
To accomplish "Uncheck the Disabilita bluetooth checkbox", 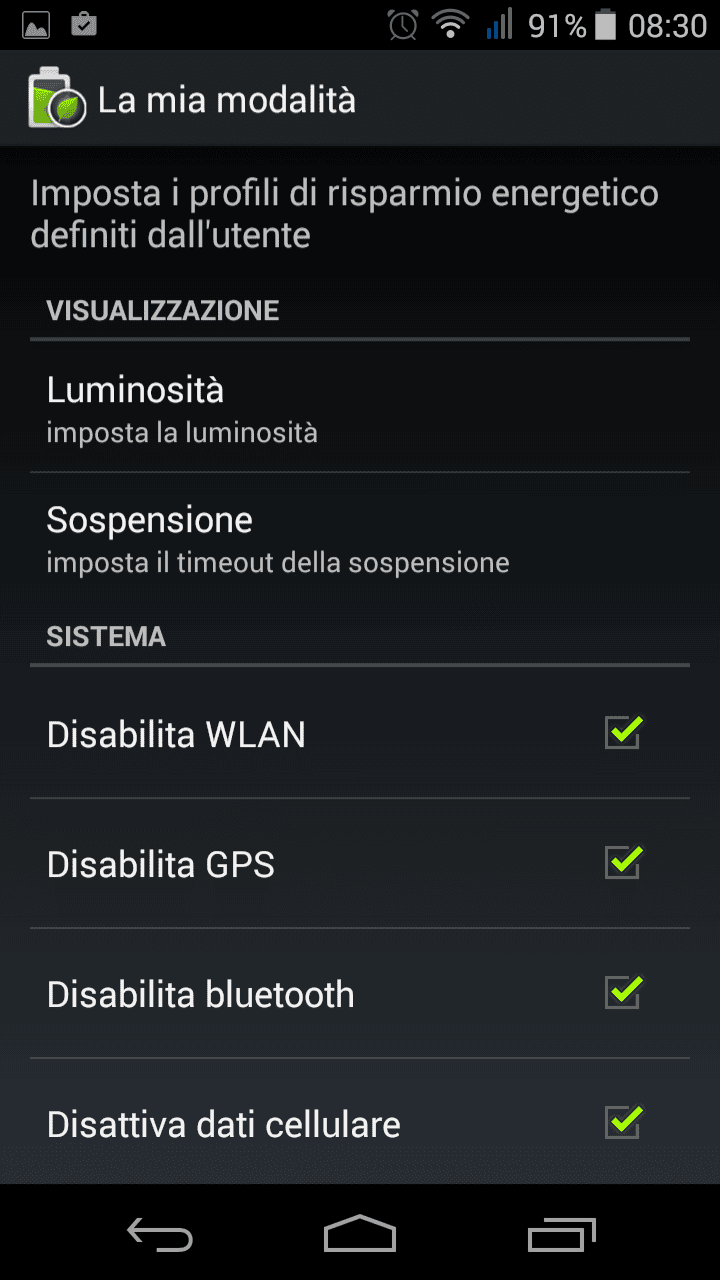I will (x=623, y=992).
